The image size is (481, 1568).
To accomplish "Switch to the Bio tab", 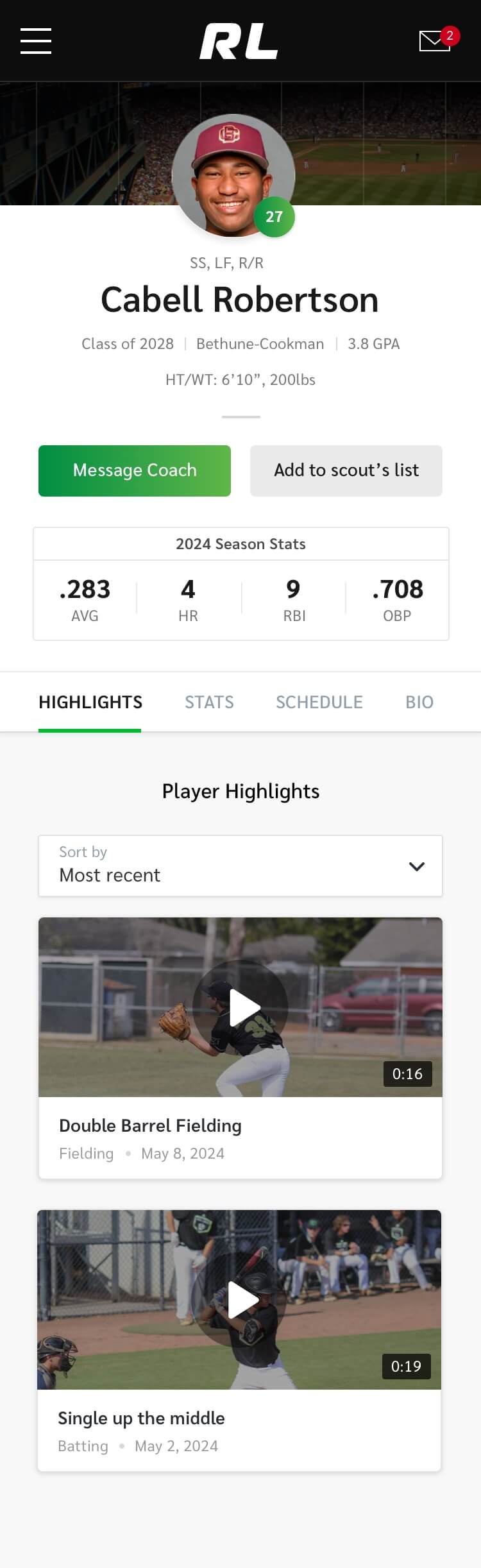I will pos(419,702).
